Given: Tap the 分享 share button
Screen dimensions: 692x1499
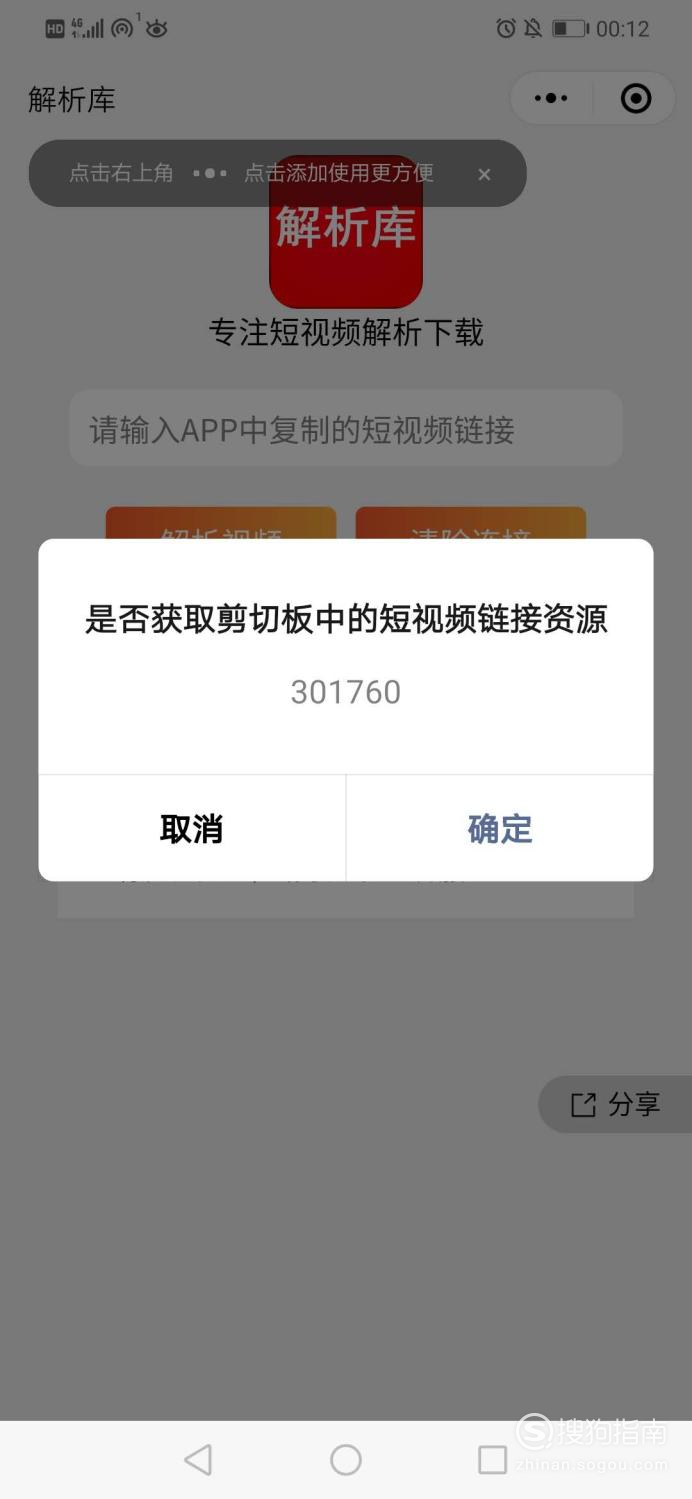Looking at the screenshot, I should (x=615, y=1104).
